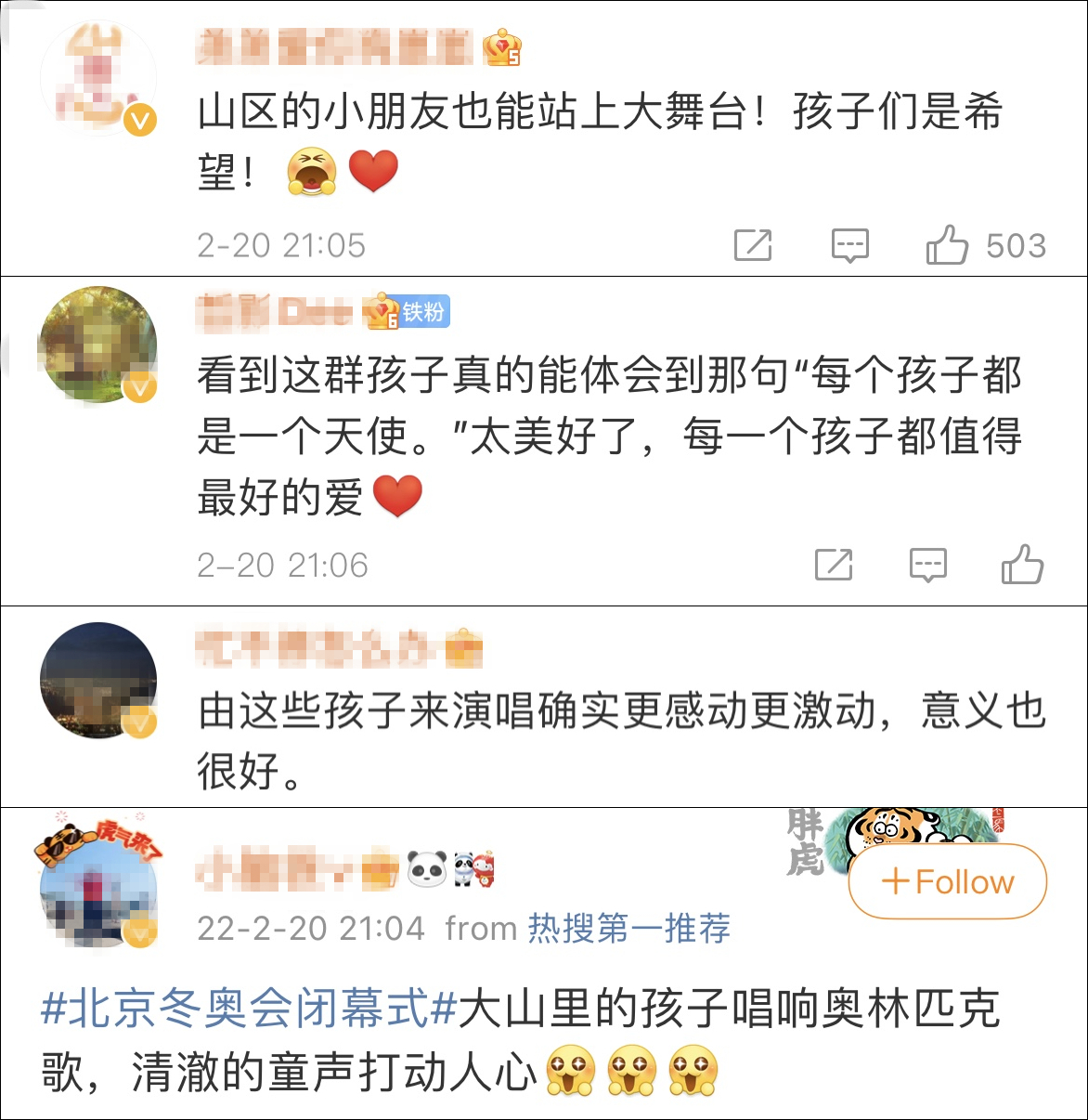Repost the comment posted at 2-20 21:05
The height and width of the screenshot is (1120, 1088).
tap(753, 245)
